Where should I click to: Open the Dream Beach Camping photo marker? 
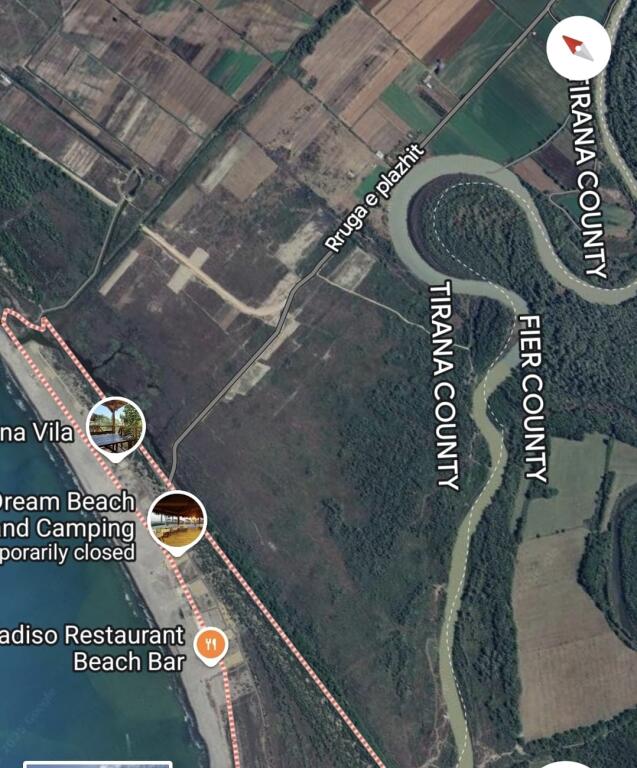tap(177, 520)
